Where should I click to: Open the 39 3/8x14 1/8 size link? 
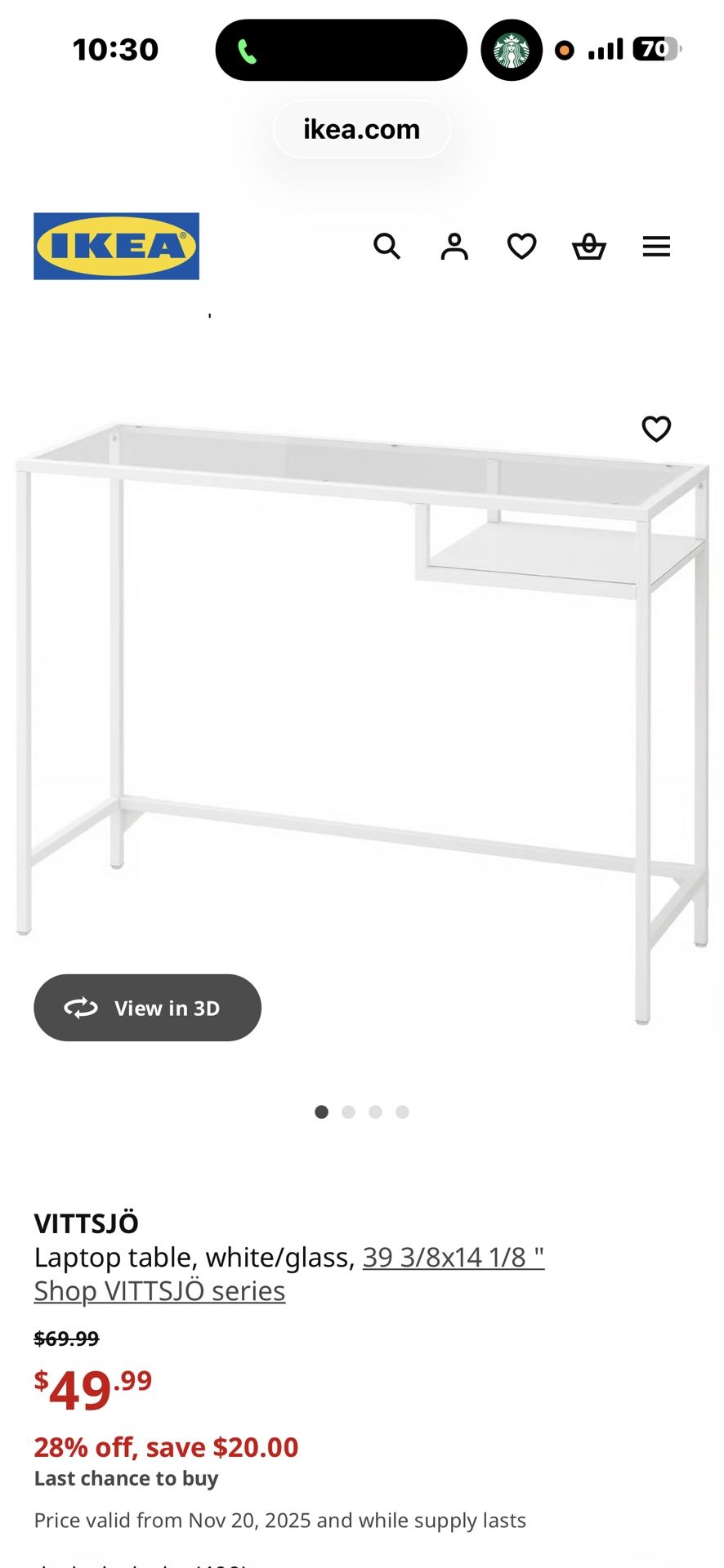[454, 1258]
